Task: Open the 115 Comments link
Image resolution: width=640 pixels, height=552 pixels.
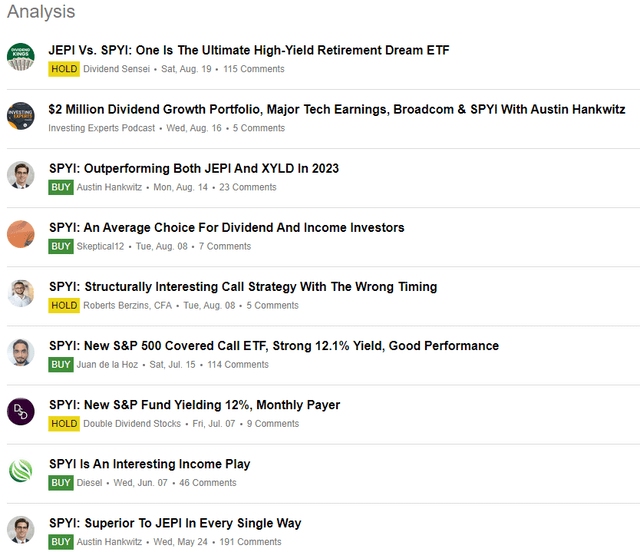Action: [x=254, y=69]
